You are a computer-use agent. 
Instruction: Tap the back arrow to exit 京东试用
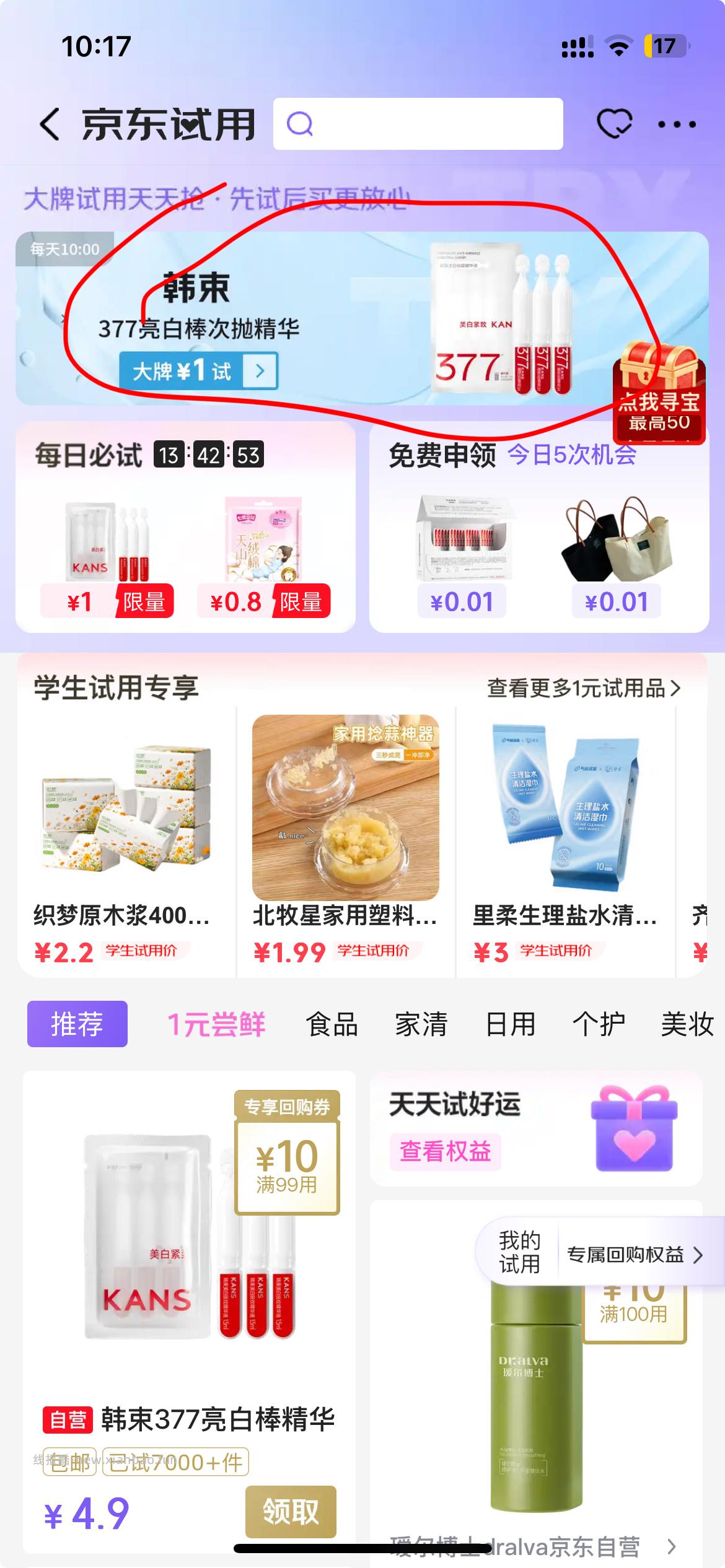tap(48, 123)
